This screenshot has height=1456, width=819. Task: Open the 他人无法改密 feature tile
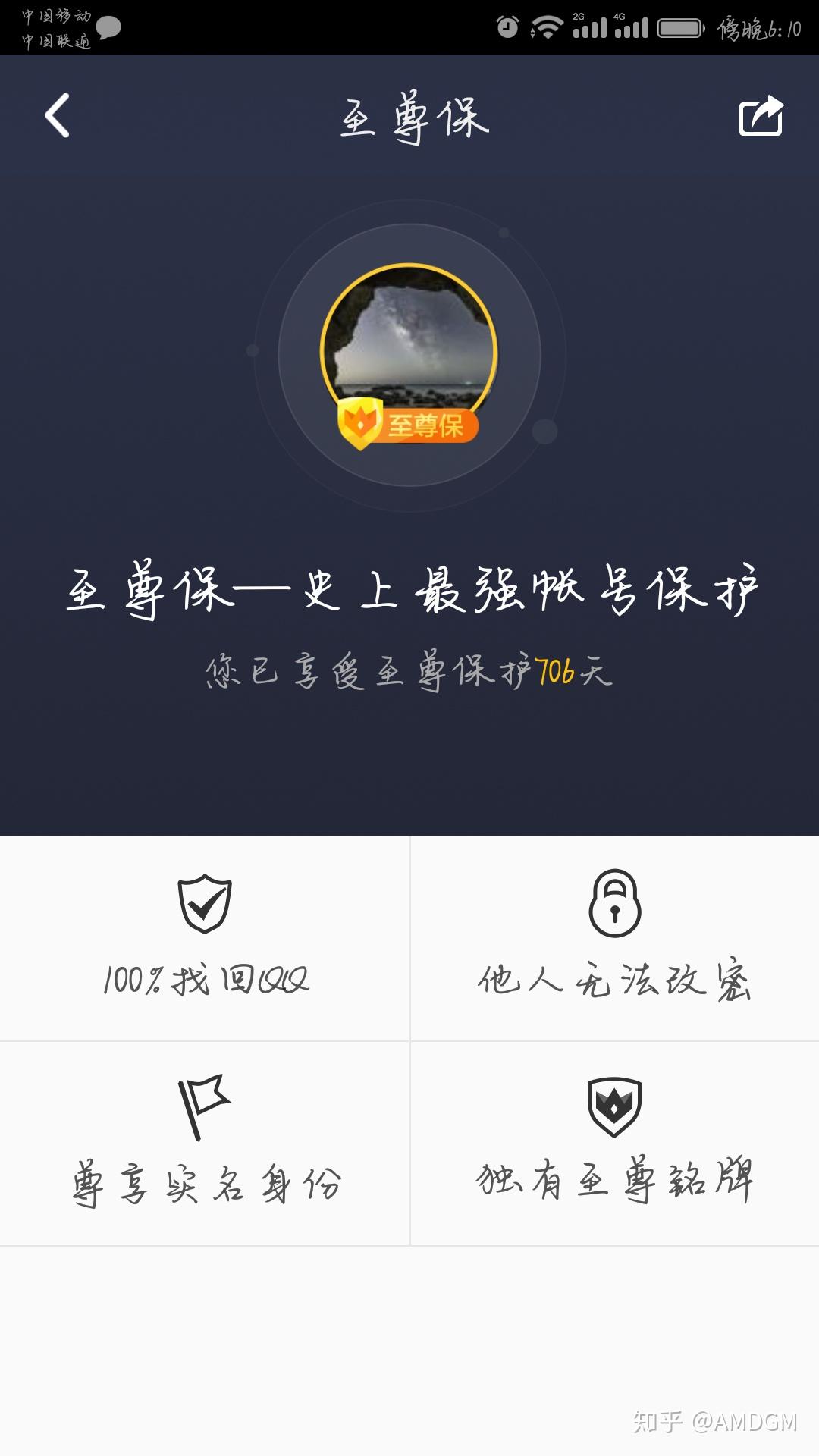(x=614, y=939)
